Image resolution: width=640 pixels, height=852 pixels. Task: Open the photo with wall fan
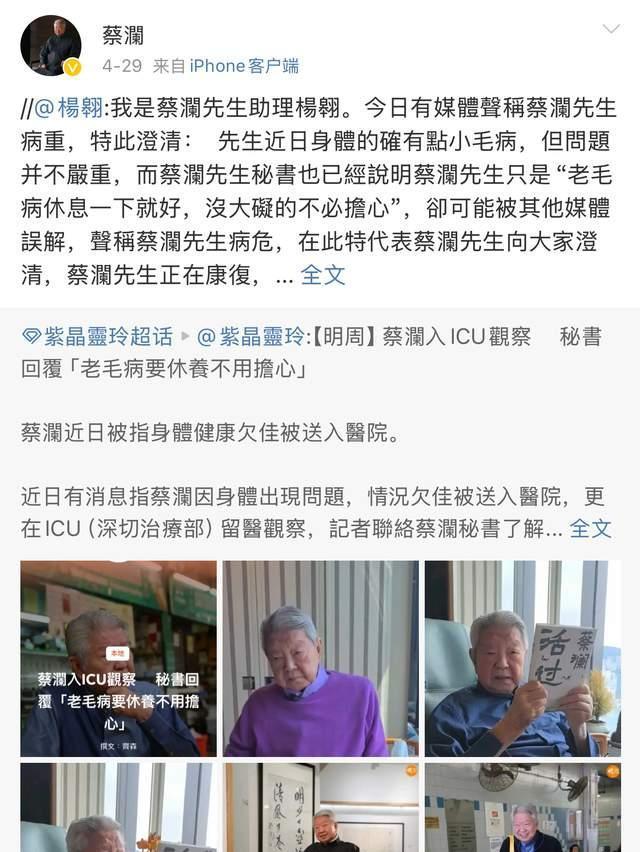click(x=522, y=807)
